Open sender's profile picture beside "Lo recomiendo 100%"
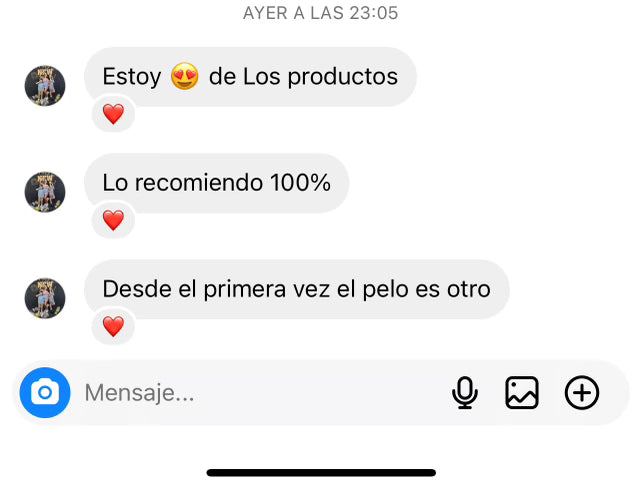This screenshot has width=642, height=489. 45,192
